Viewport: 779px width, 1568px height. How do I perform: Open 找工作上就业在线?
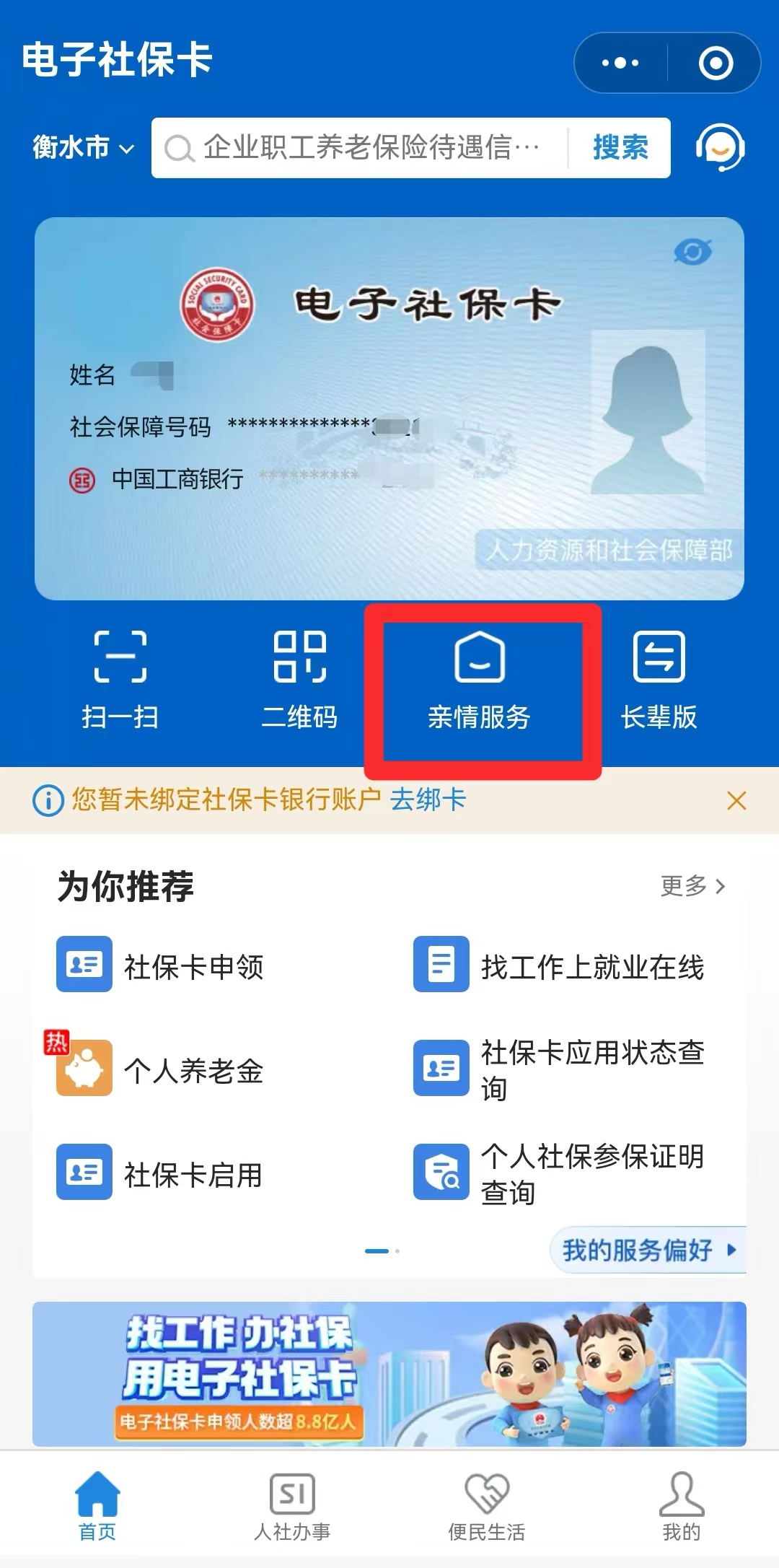(559, 965)
